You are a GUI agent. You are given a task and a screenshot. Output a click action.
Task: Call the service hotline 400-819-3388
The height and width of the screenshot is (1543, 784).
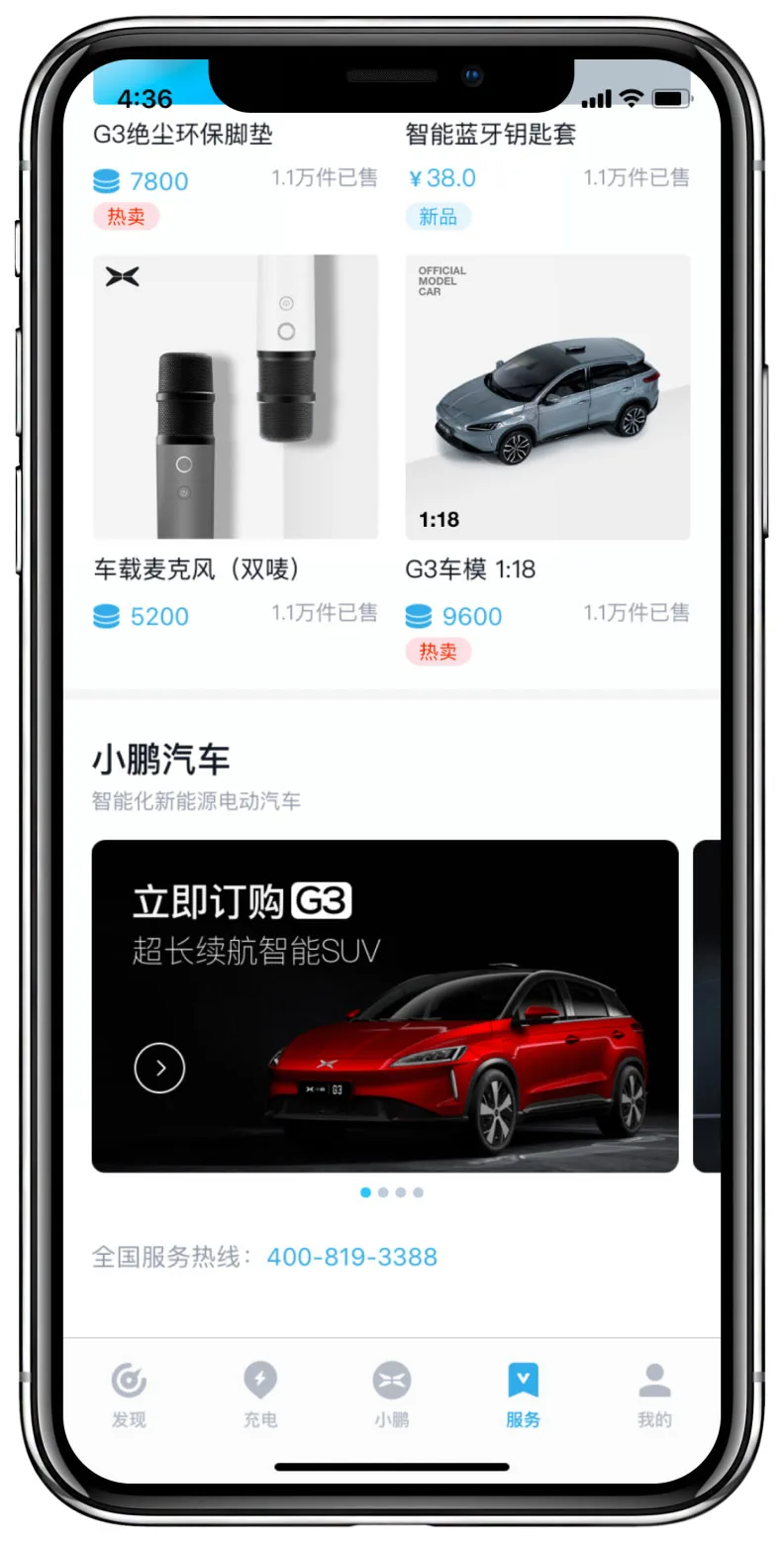click(351, 1257)
